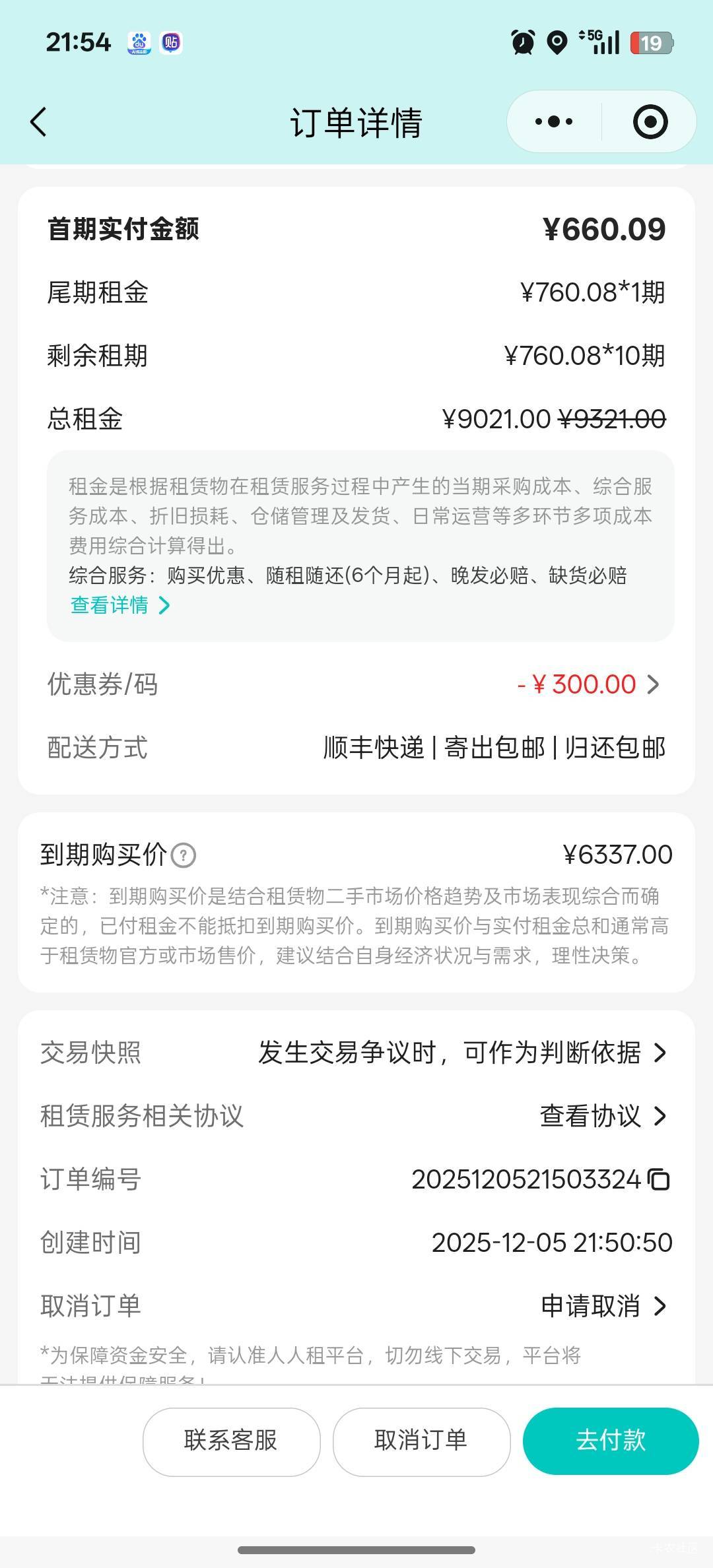Open the 查看详情 link about rent

[x=120, y=605]
